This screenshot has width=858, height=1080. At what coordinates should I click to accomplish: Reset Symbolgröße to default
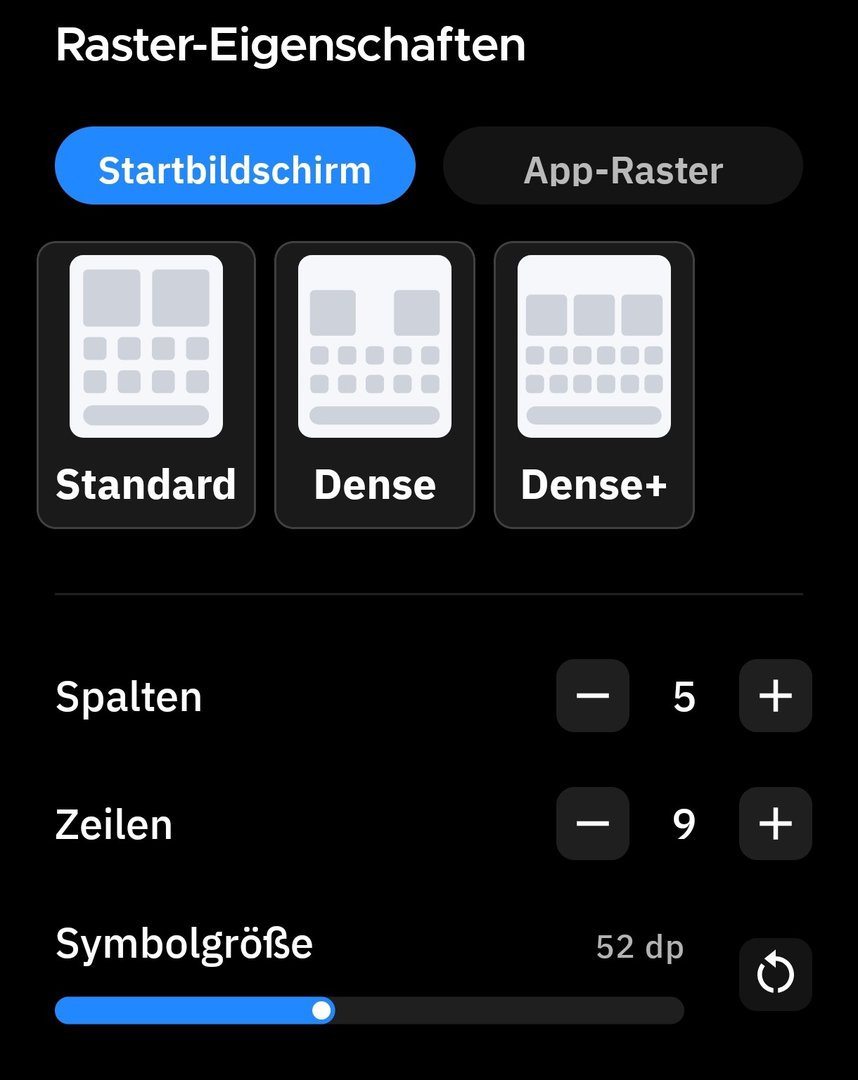tap(775, 974)
